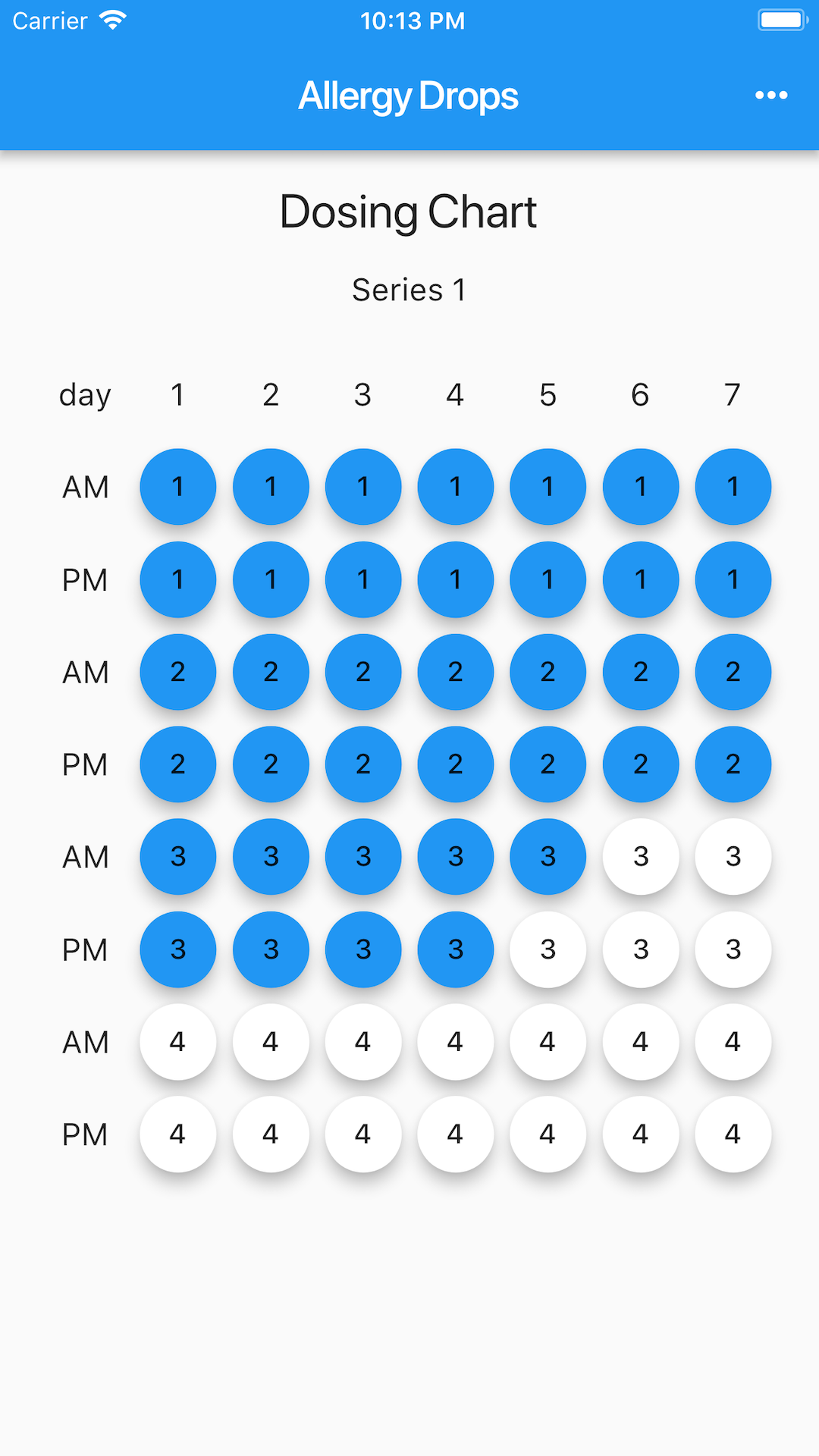Mark the day 6 PM dose 3 circle
This screenshot has width=819, height=1456.
(641, 949)
